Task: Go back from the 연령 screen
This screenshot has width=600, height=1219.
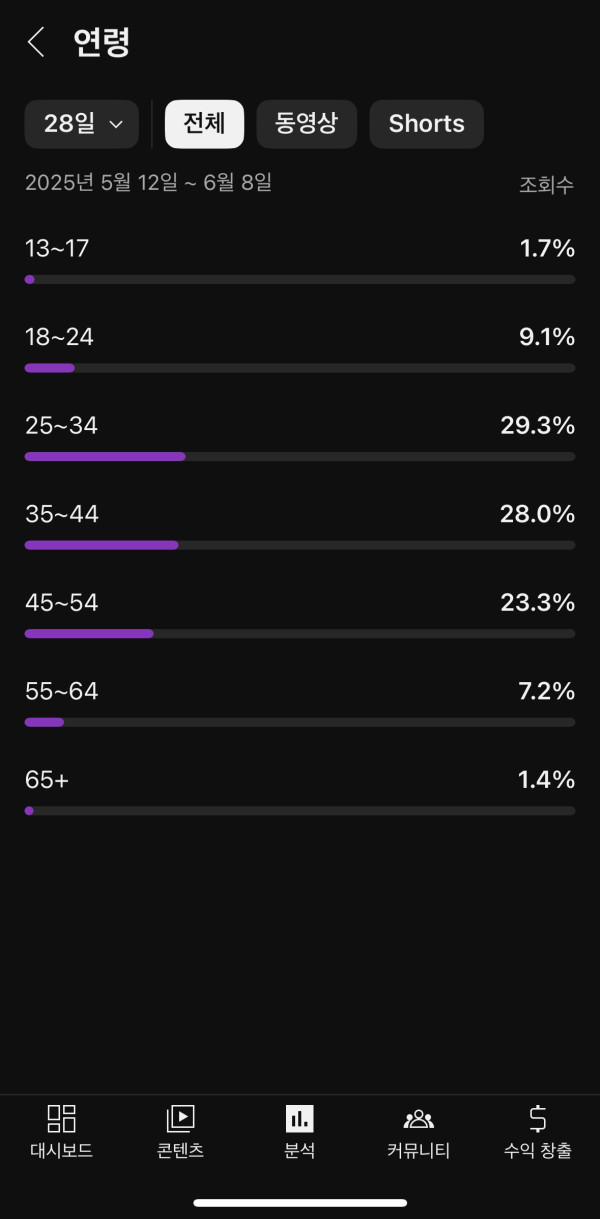Action: (x=37, y=42)
